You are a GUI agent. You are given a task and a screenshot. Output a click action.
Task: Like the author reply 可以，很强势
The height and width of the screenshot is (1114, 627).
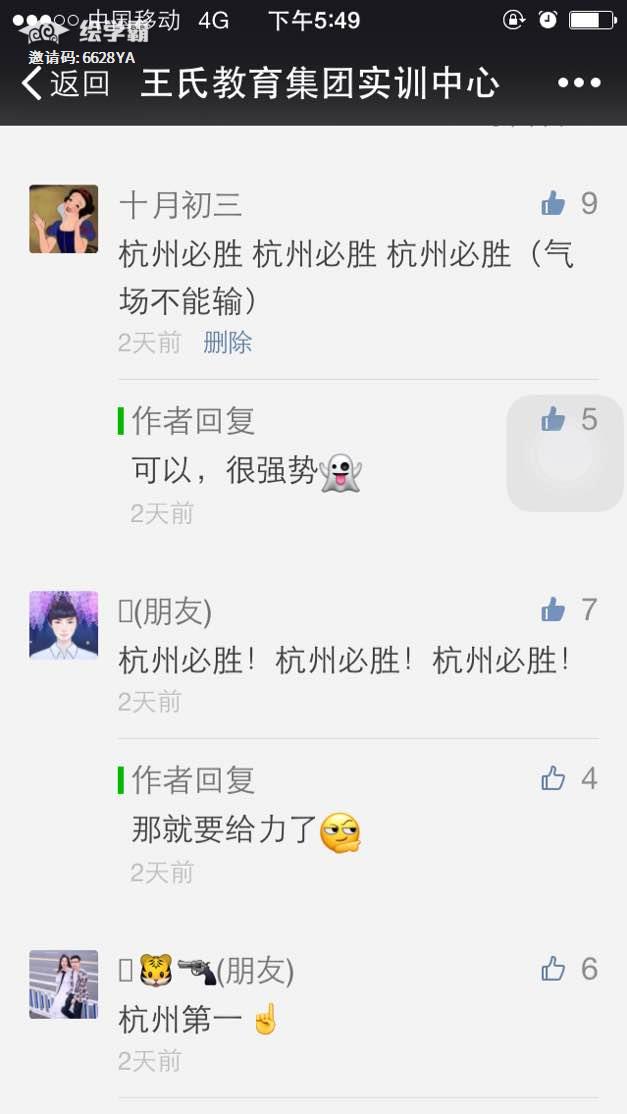(554, 420)
